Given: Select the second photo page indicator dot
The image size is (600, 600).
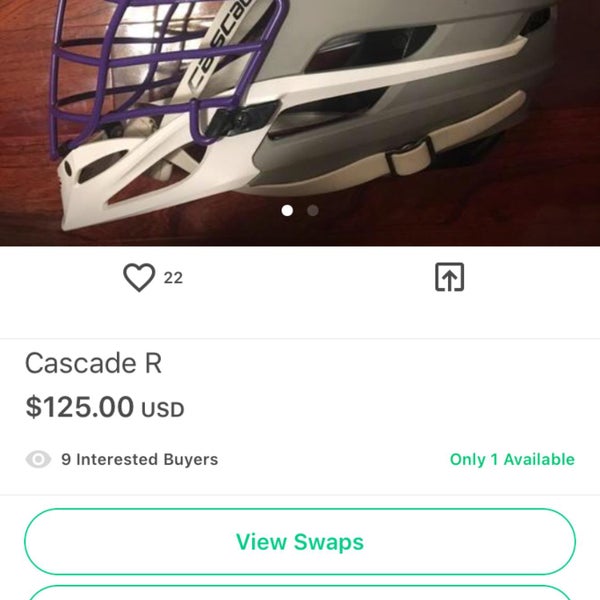Looking at the screenshot, I should coord(313,210).
